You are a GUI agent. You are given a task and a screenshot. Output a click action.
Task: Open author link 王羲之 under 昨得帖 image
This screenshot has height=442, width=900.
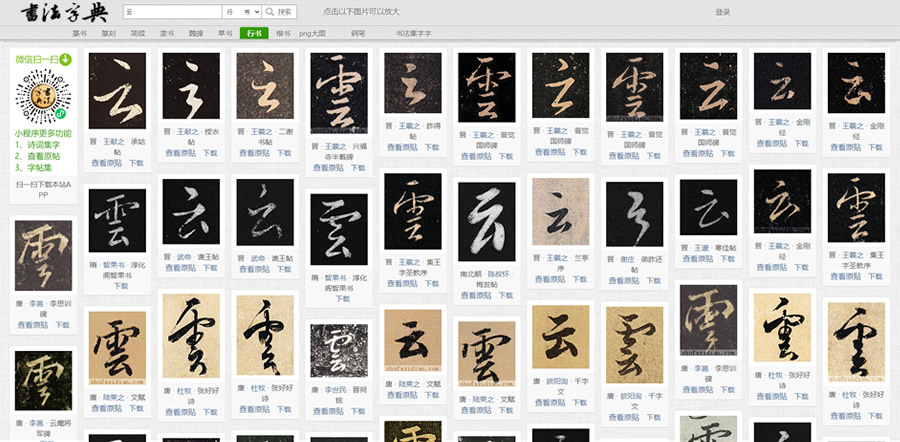(412, 127)
